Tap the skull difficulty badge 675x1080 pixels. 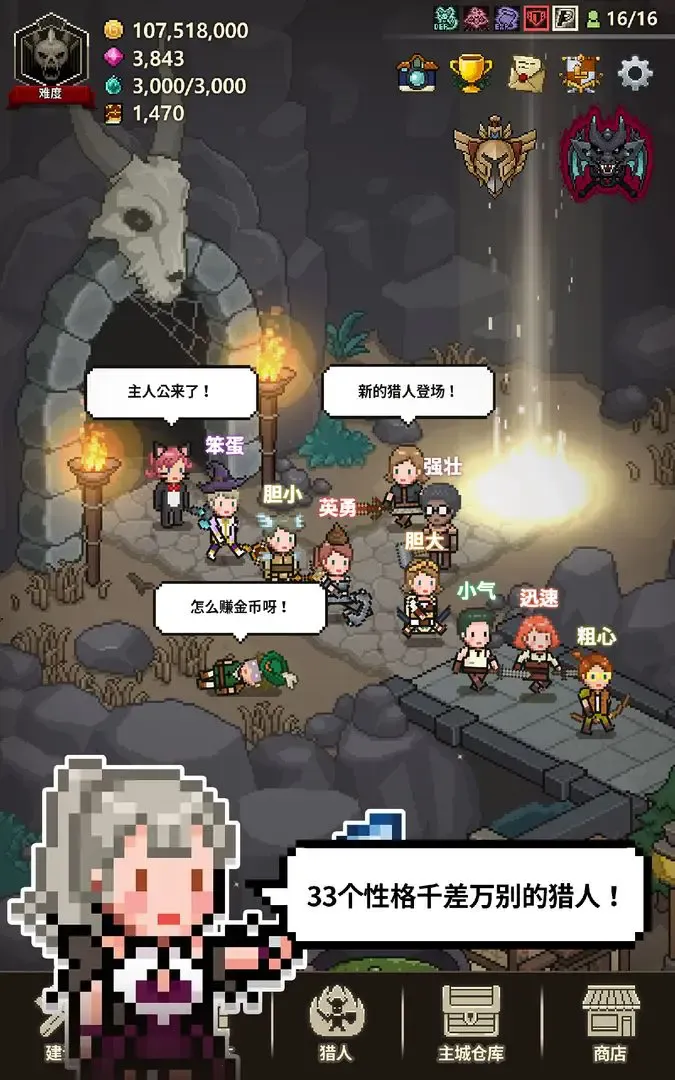[x=51, y=57]
